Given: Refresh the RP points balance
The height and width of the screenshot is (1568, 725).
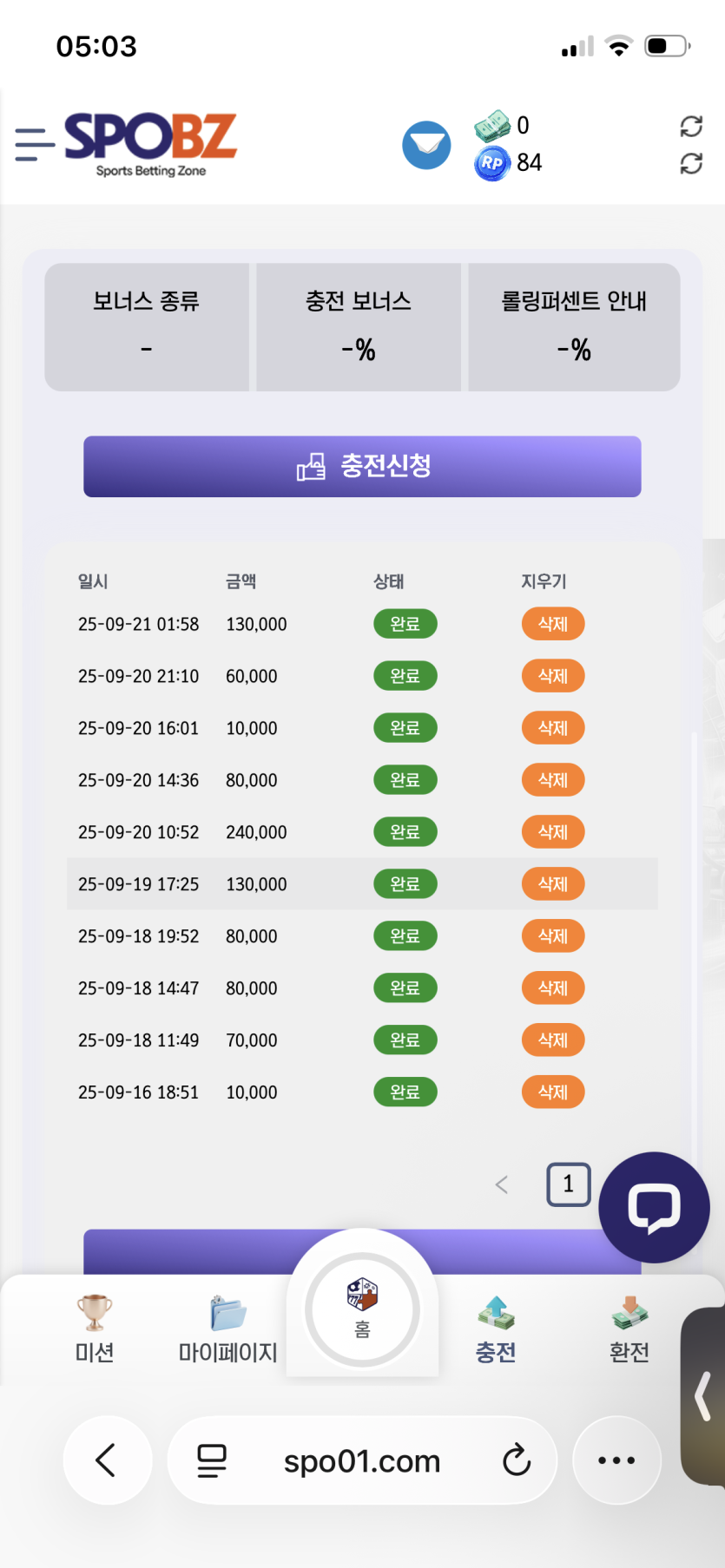Looking at the screenshot, I should (x=691, y=163).
